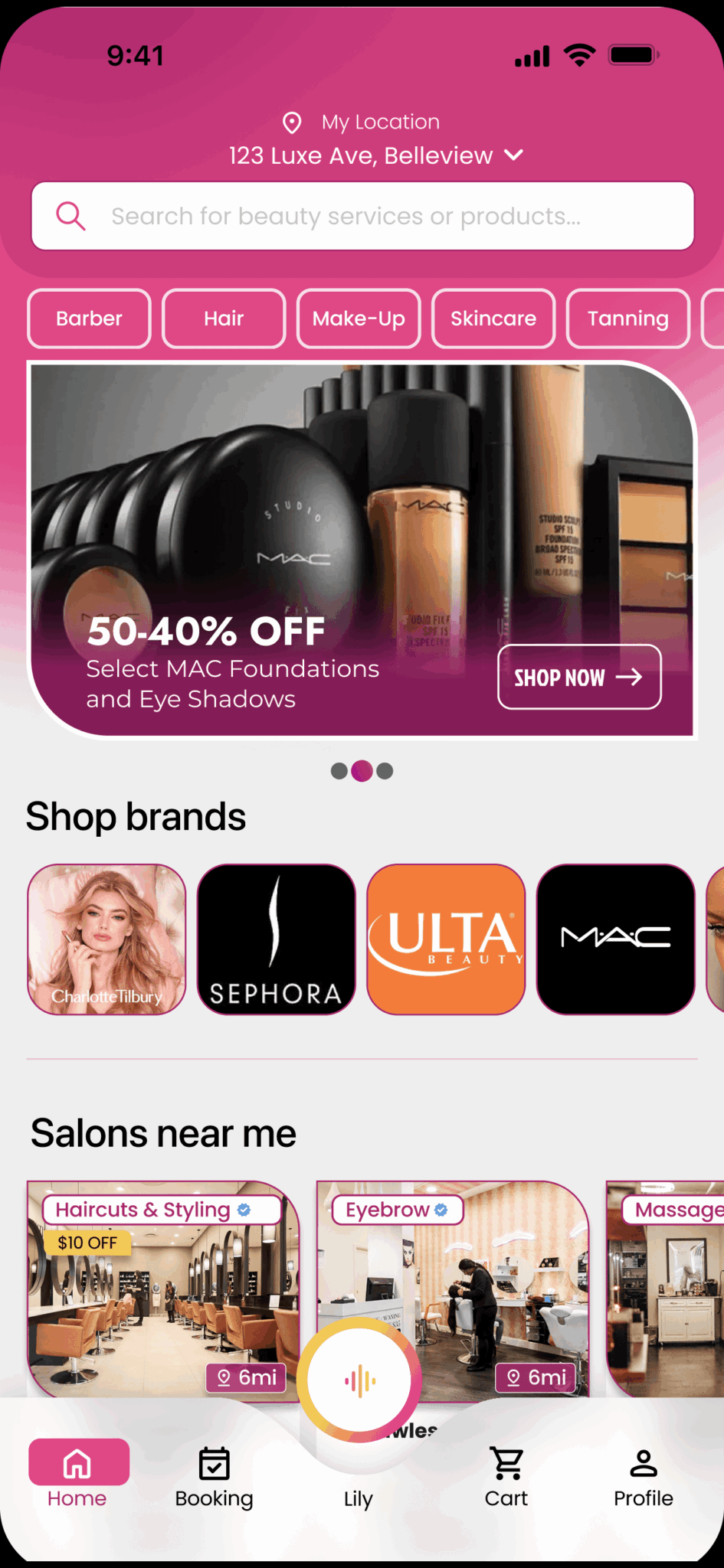Image resolution: width=724 pixels, height=1568 pixels.
Task: Launch the Lily voice assistant
Action: [x=359, y=1381]
